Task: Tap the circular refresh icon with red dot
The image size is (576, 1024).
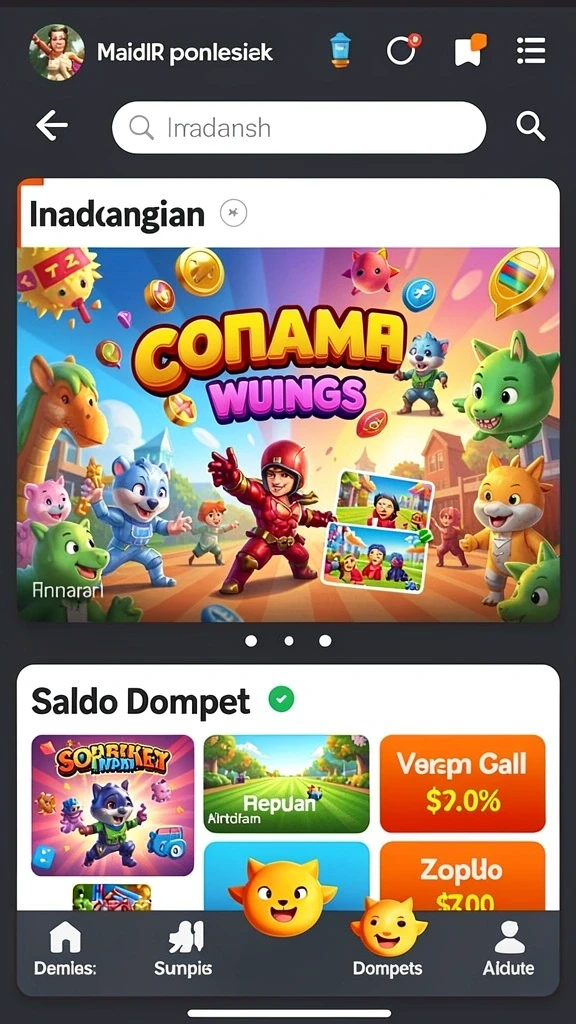Action: (x=403, y=50)
